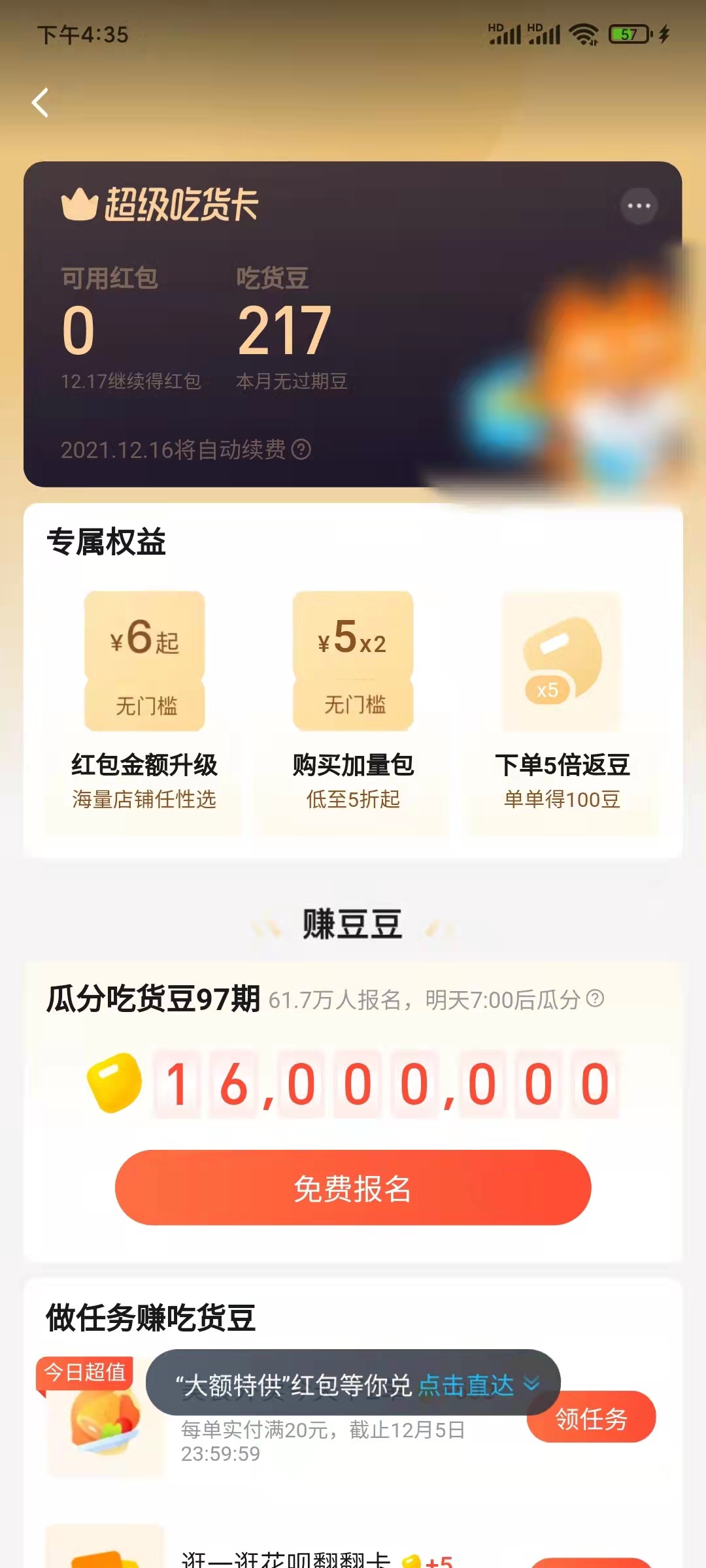Open the more options ellipsis on the card

tap(639, 204)
